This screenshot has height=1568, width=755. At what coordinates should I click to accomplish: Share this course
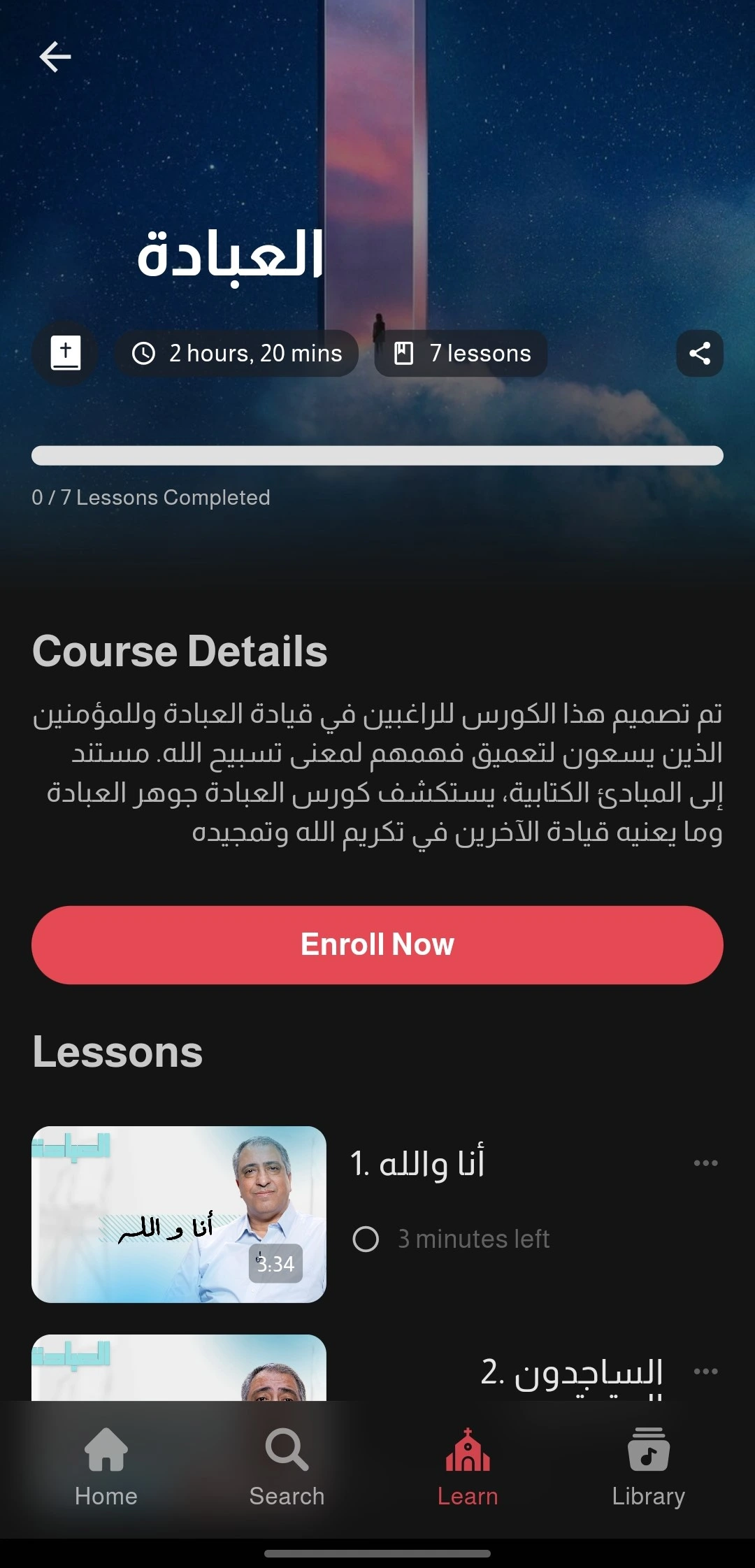tap(700, 353)
